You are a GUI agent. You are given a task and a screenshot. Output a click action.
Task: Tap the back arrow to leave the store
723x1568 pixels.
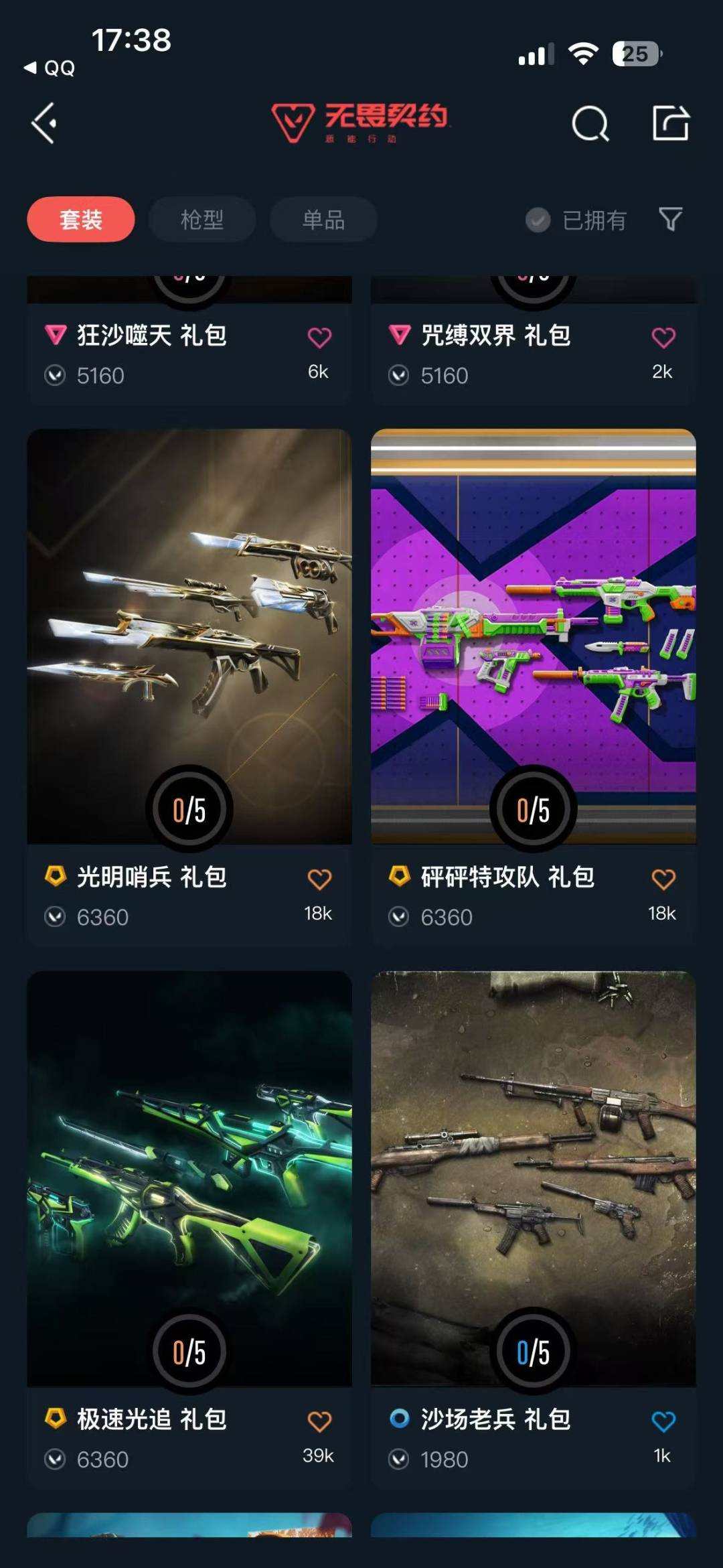44,123
